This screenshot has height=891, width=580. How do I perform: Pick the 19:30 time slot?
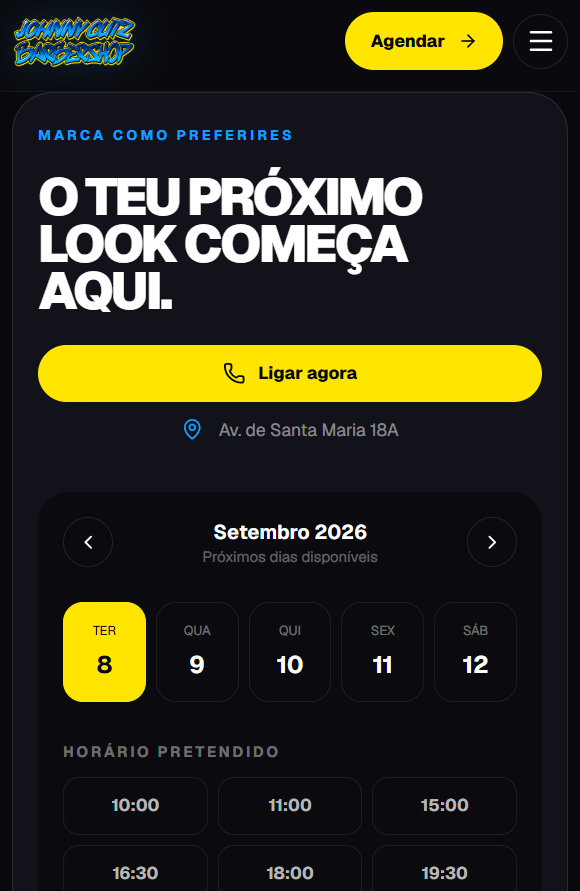point(444,870)
